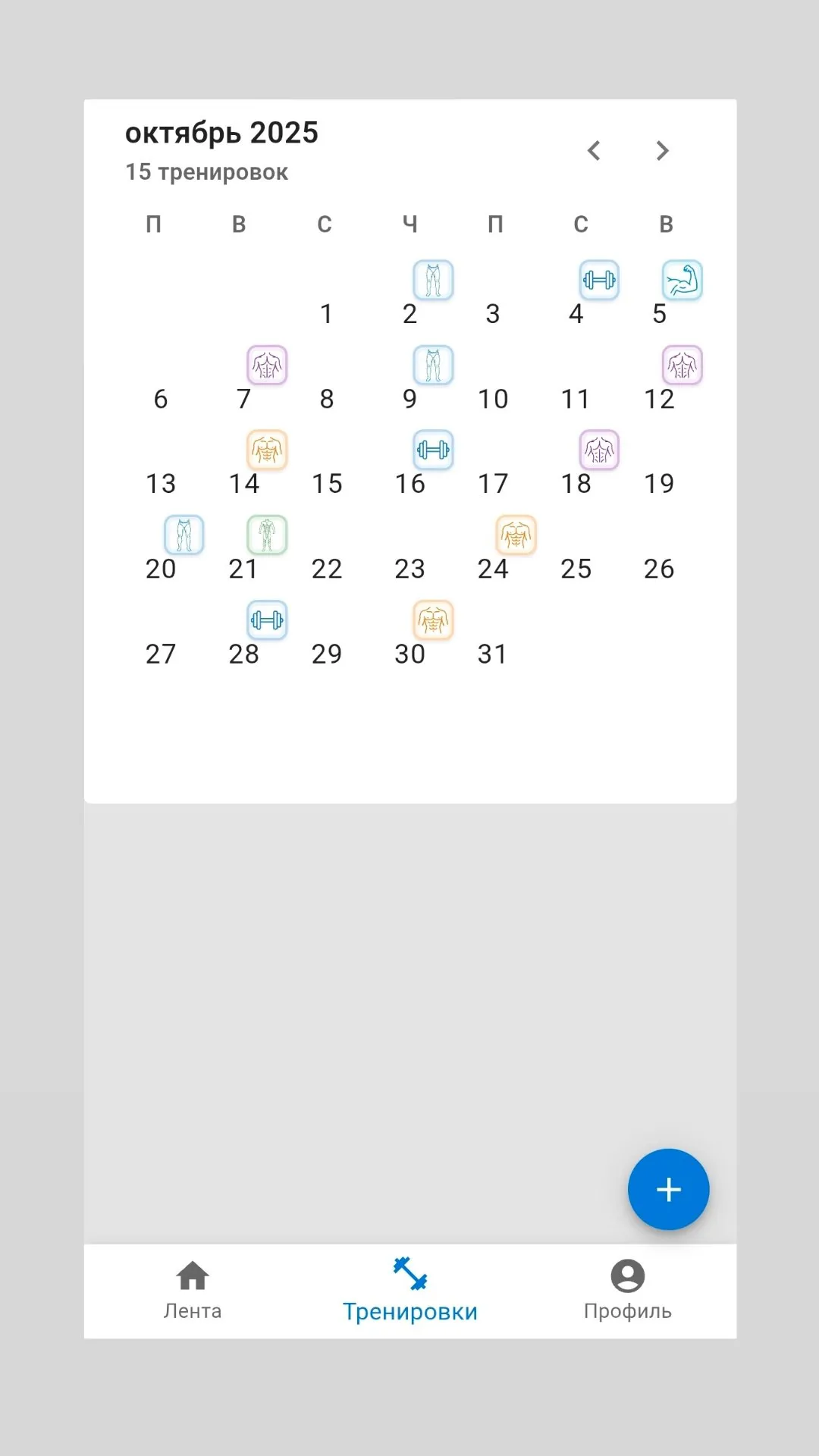Open the dumbbell workout on October 16
Screen dimensions: 819x1456
(433, 450)
